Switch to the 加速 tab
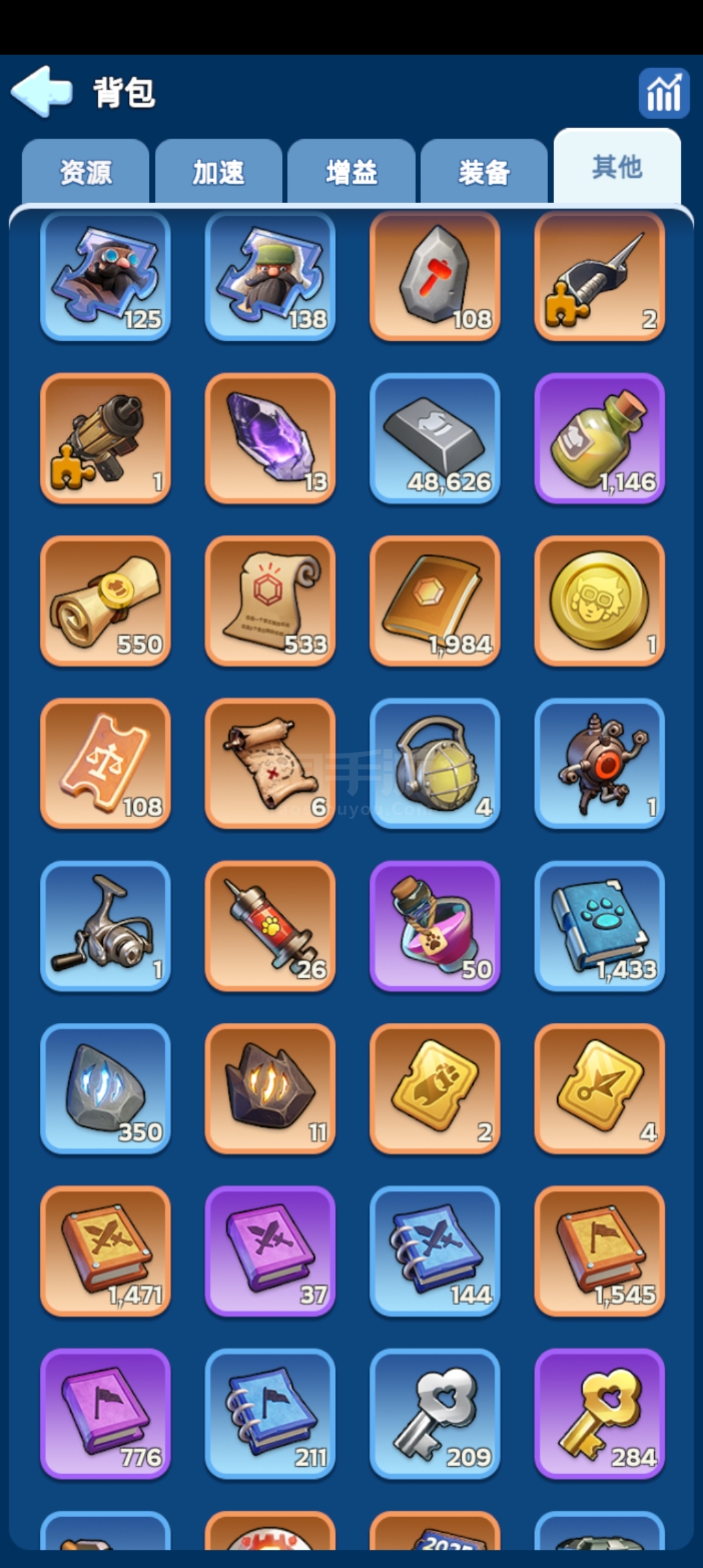This screenshot has height=1568, width=703. coord(218,172)
